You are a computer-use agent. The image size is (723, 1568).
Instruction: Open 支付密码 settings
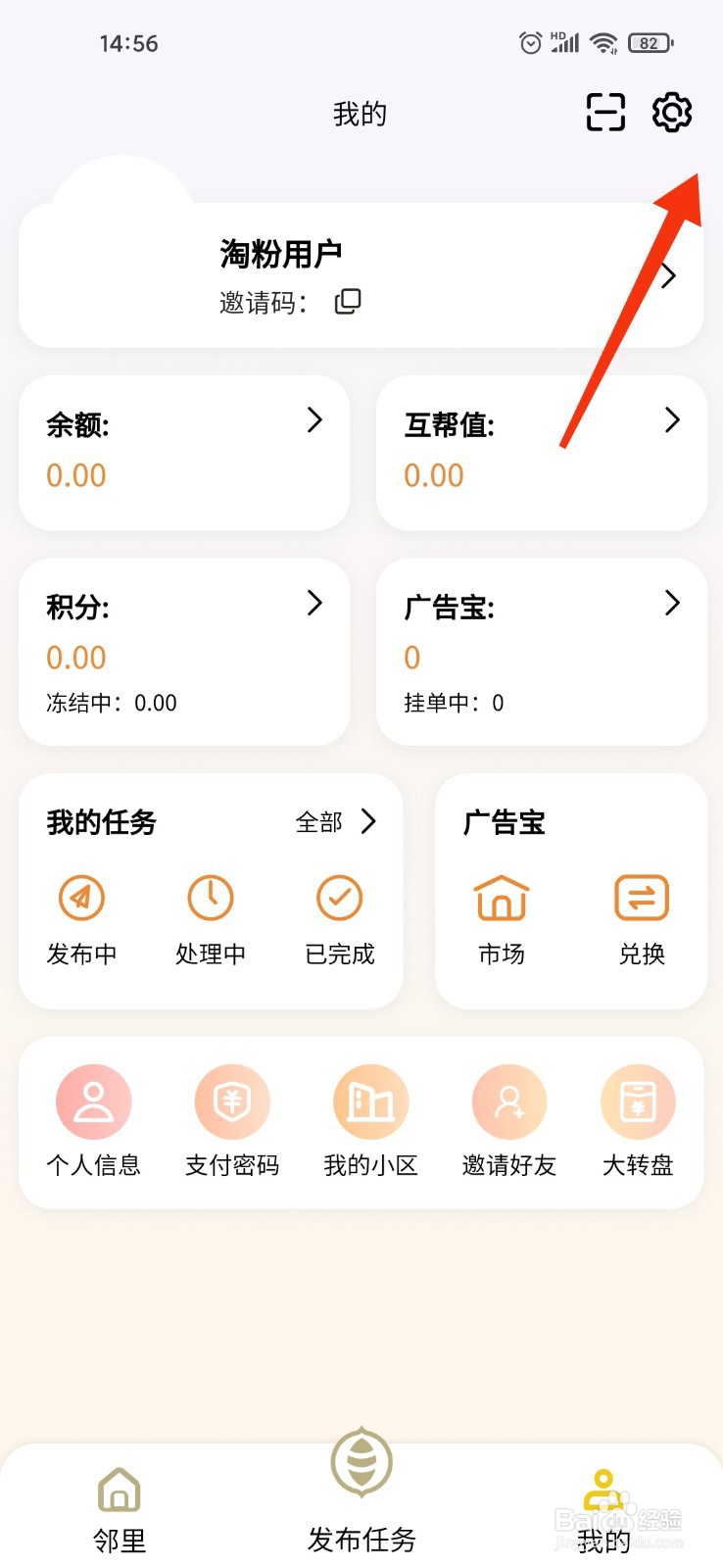(x=232, y=1122)
